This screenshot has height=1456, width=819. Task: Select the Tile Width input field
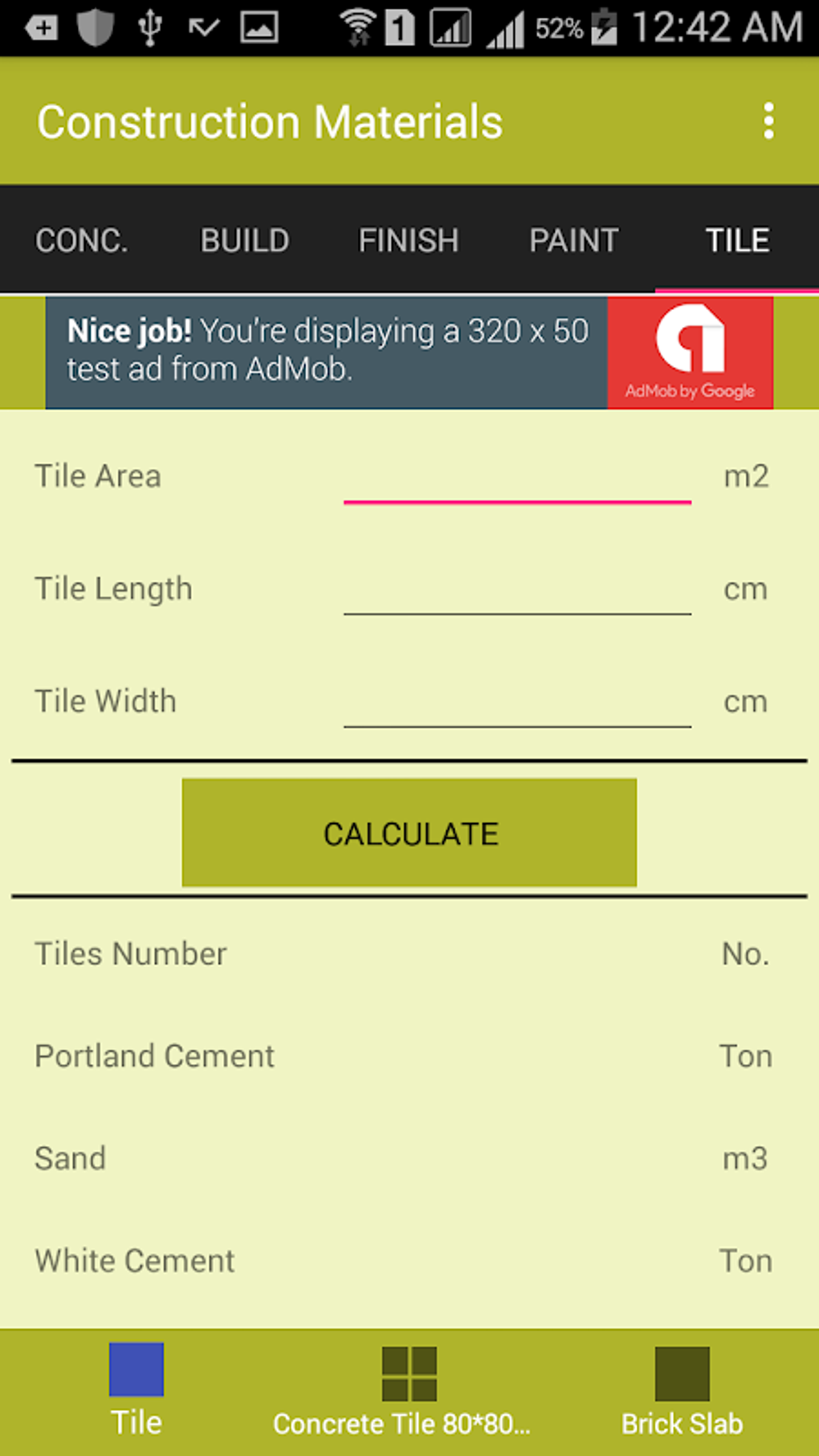coord(517,704)
